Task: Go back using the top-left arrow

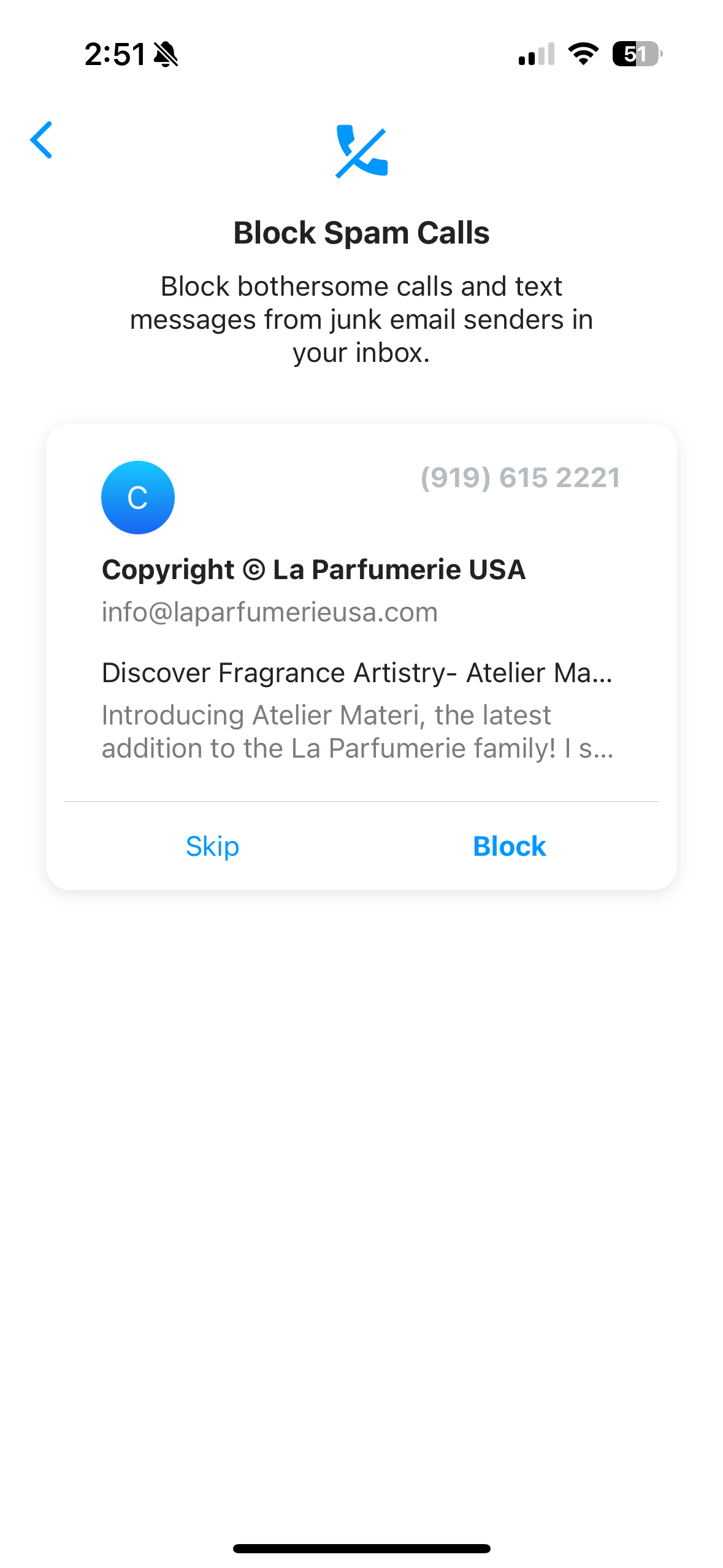Action: point(41,140)
